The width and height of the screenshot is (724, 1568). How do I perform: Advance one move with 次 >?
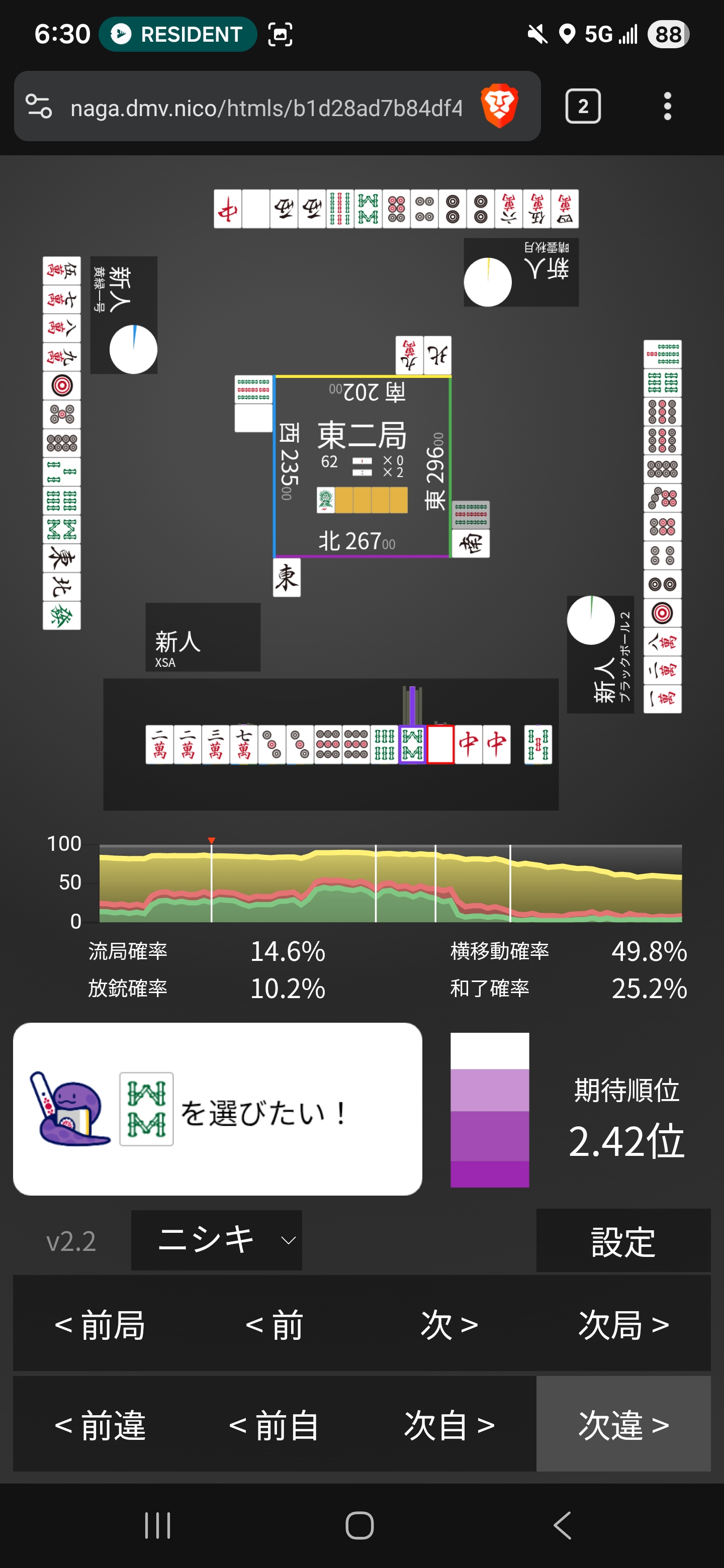point(449,1325)
